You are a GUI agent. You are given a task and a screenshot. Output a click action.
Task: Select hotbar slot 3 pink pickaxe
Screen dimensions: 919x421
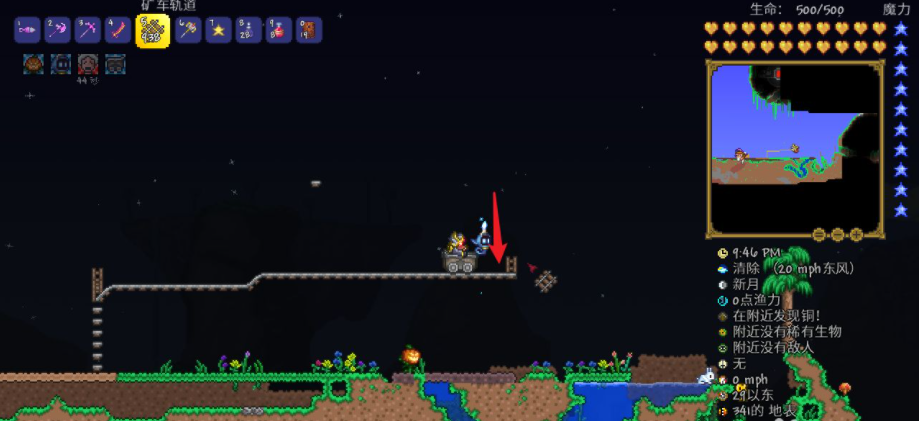(87, 30)
